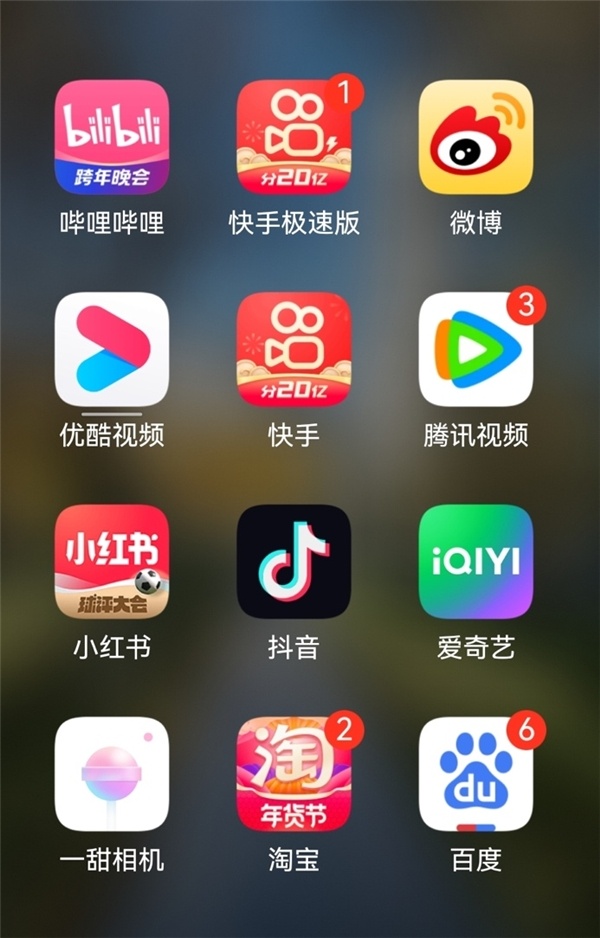Launch the 爱奇艺 app
Image resolution: width=600 pixels, height=938 pixels.
click(476, 562)
